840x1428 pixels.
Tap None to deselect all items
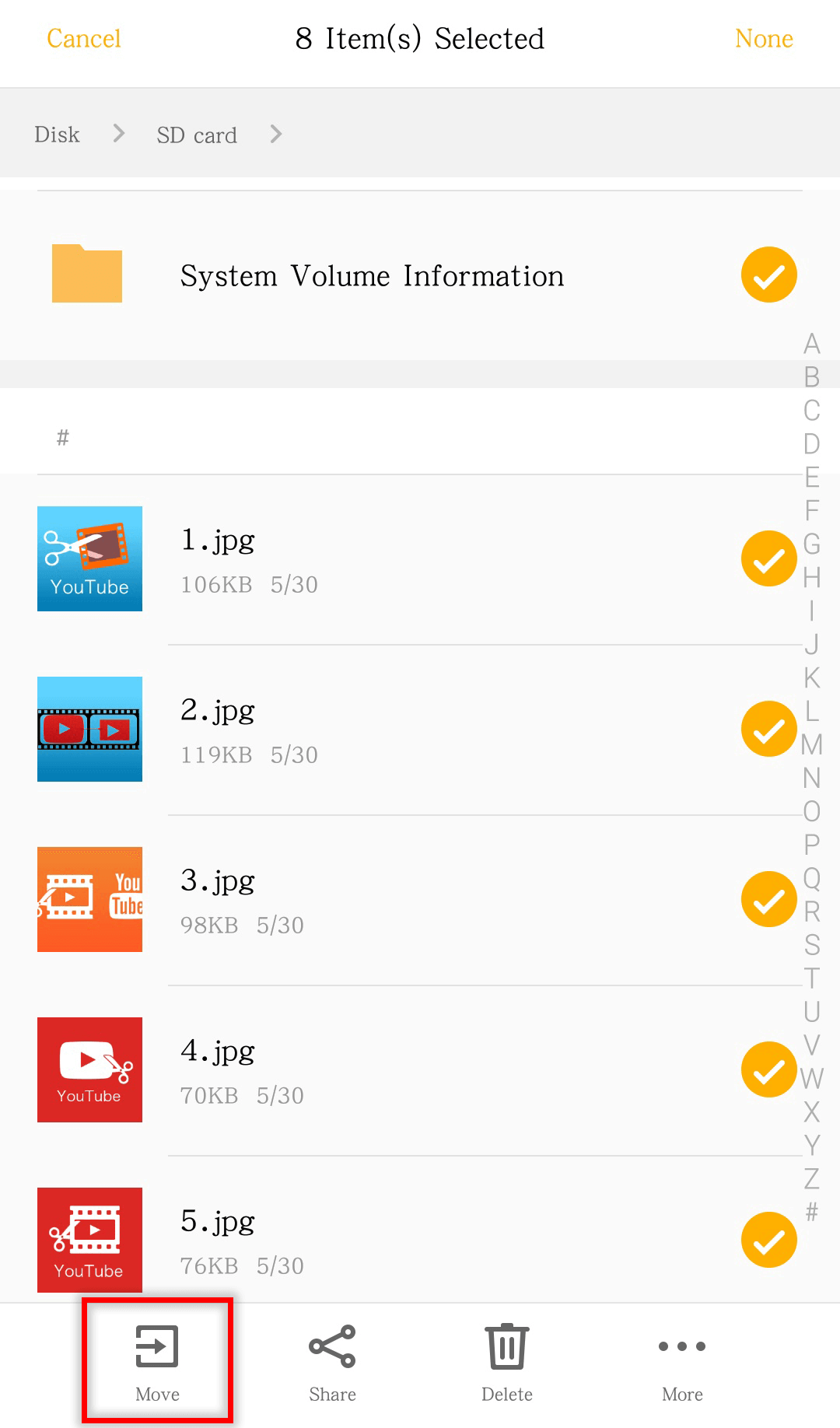[x=764, y=39]
